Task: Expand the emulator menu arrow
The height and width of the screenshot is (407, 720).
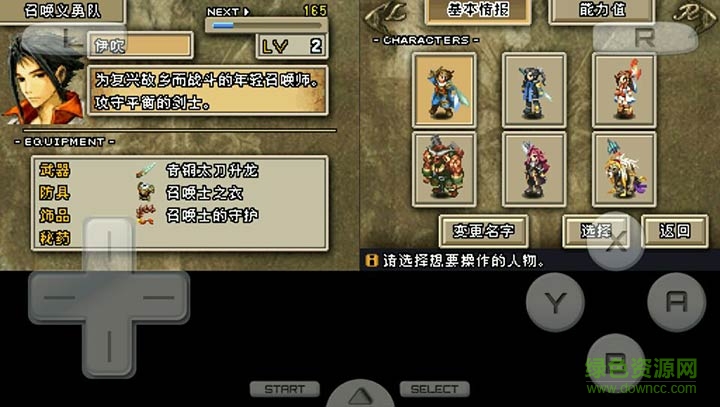Action: click(x=360, y=393)
